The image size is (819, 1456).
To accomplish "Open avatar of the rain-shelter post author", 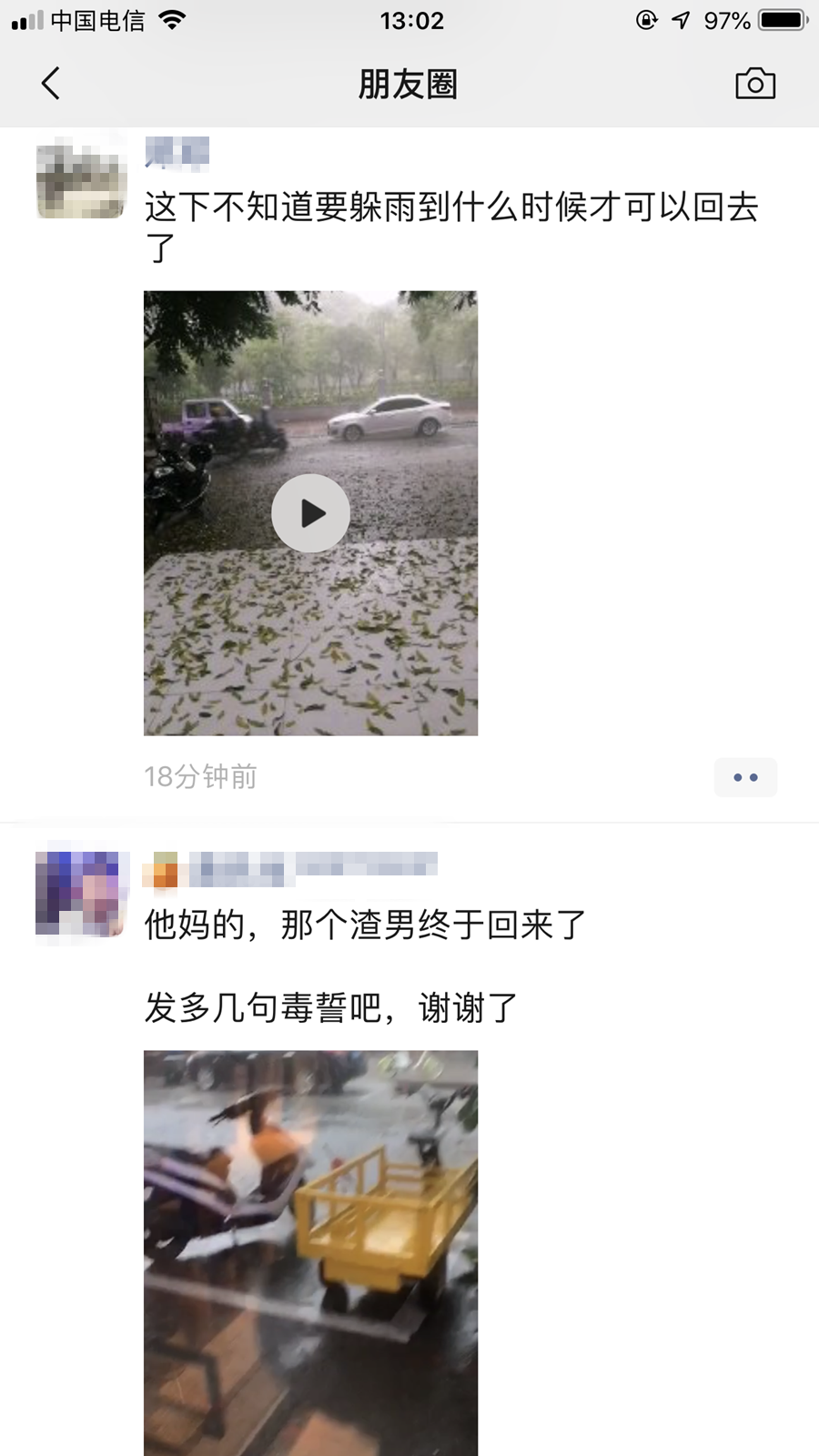I will coord(81,179).
